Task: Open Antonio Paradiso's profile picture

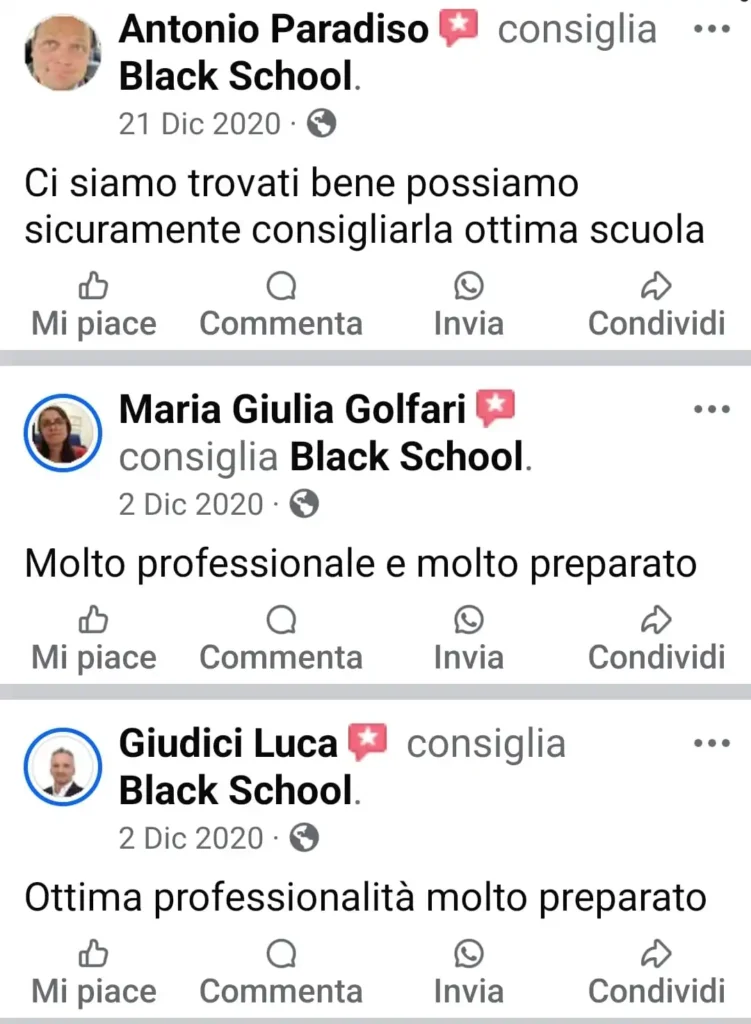Action: pos(62,53)
